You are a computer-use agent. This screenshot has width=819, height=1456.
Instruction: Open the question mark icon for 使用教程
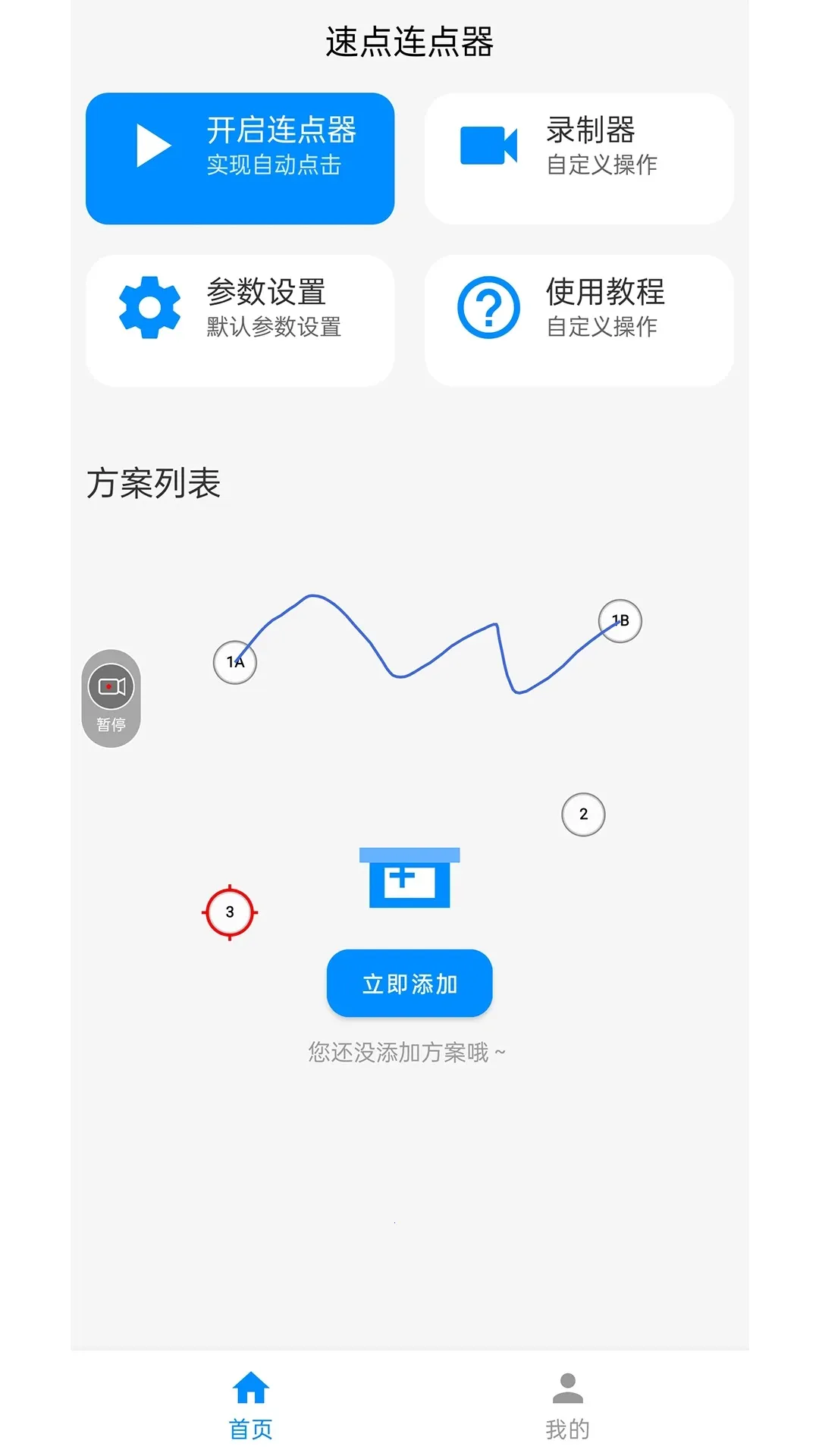click(488, 308)
